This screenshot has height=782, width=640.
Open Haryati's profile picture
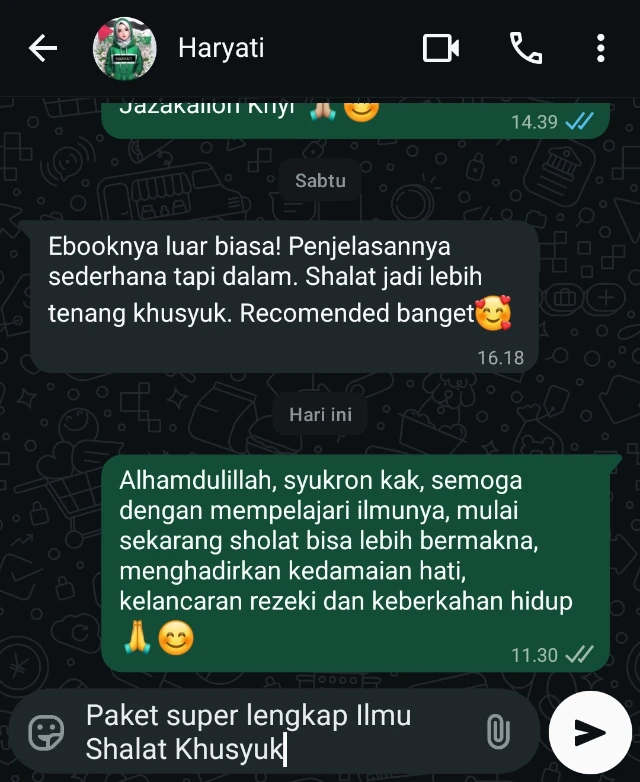123,48
